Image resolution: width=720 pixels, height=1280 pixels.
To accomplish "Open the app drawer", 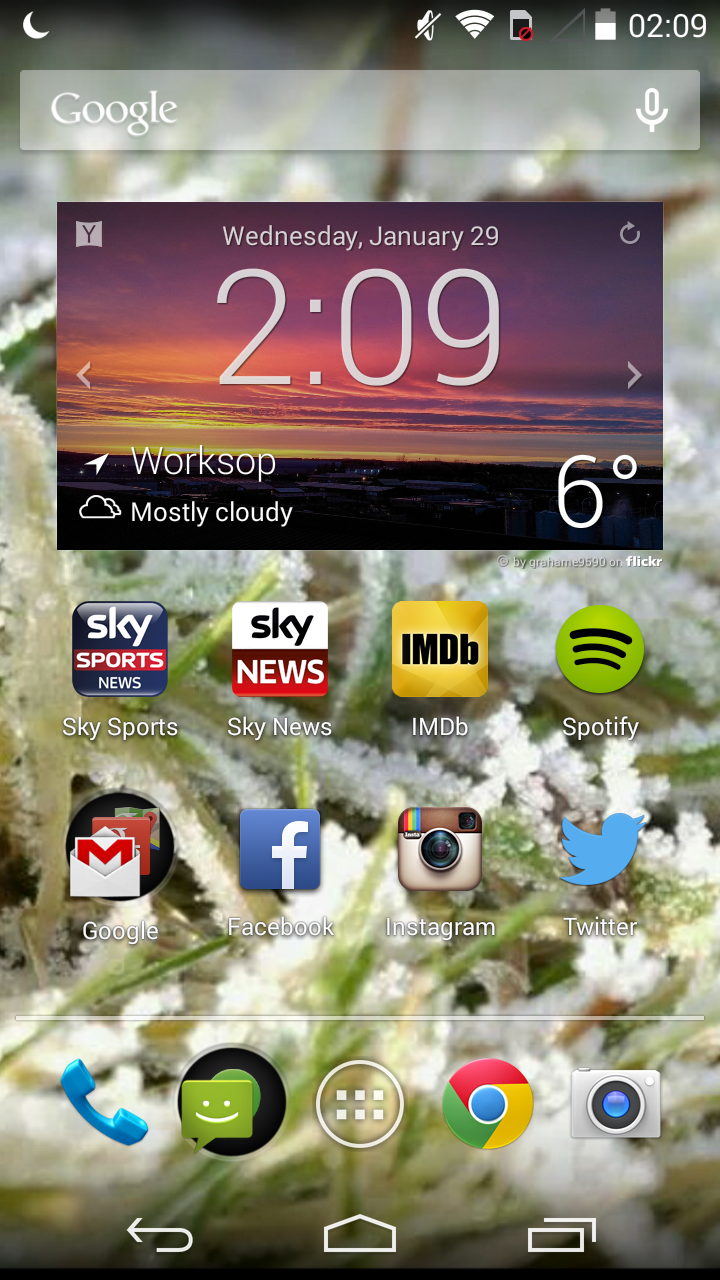I will (360, 1104).
